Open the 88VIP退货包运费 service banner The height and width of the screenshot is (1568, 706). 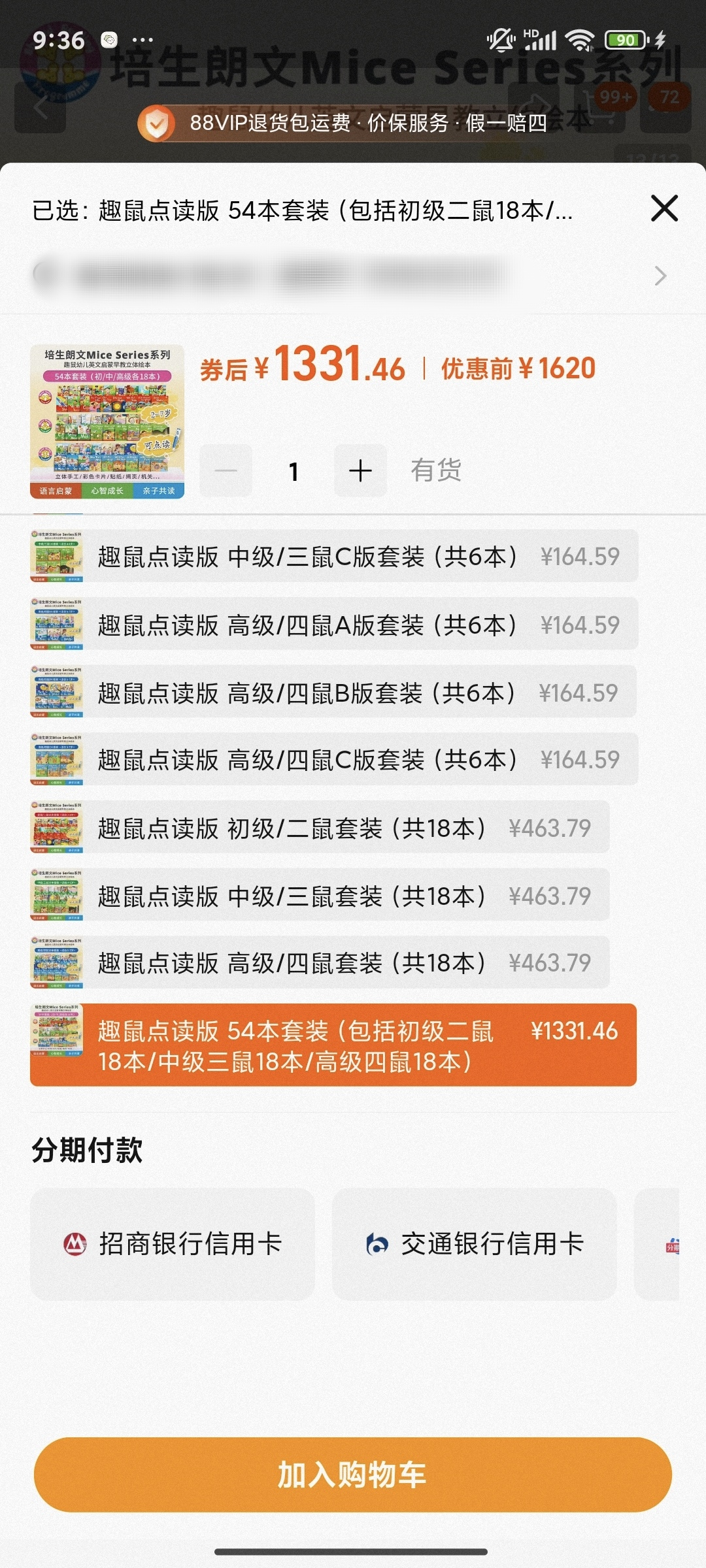[x=343, y=123]
